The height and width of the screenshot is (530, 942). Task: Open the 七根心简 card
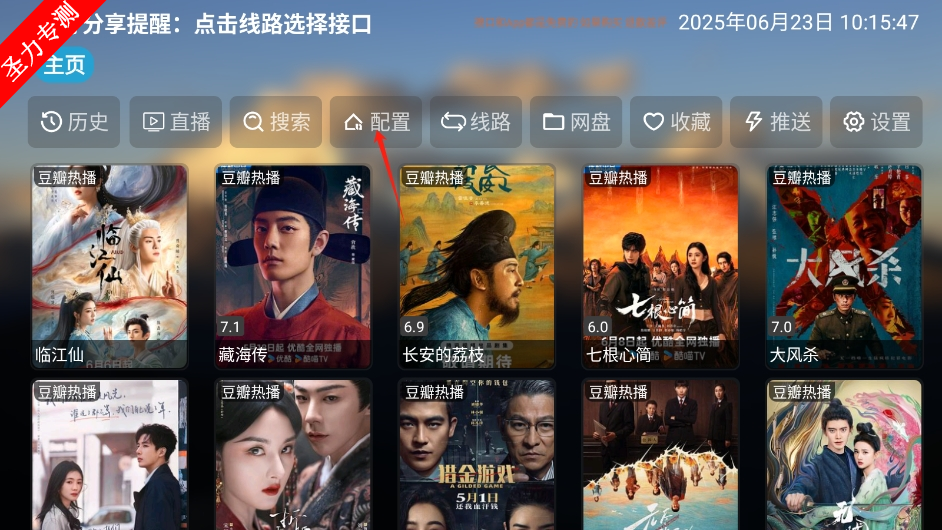tap(661, 267)
